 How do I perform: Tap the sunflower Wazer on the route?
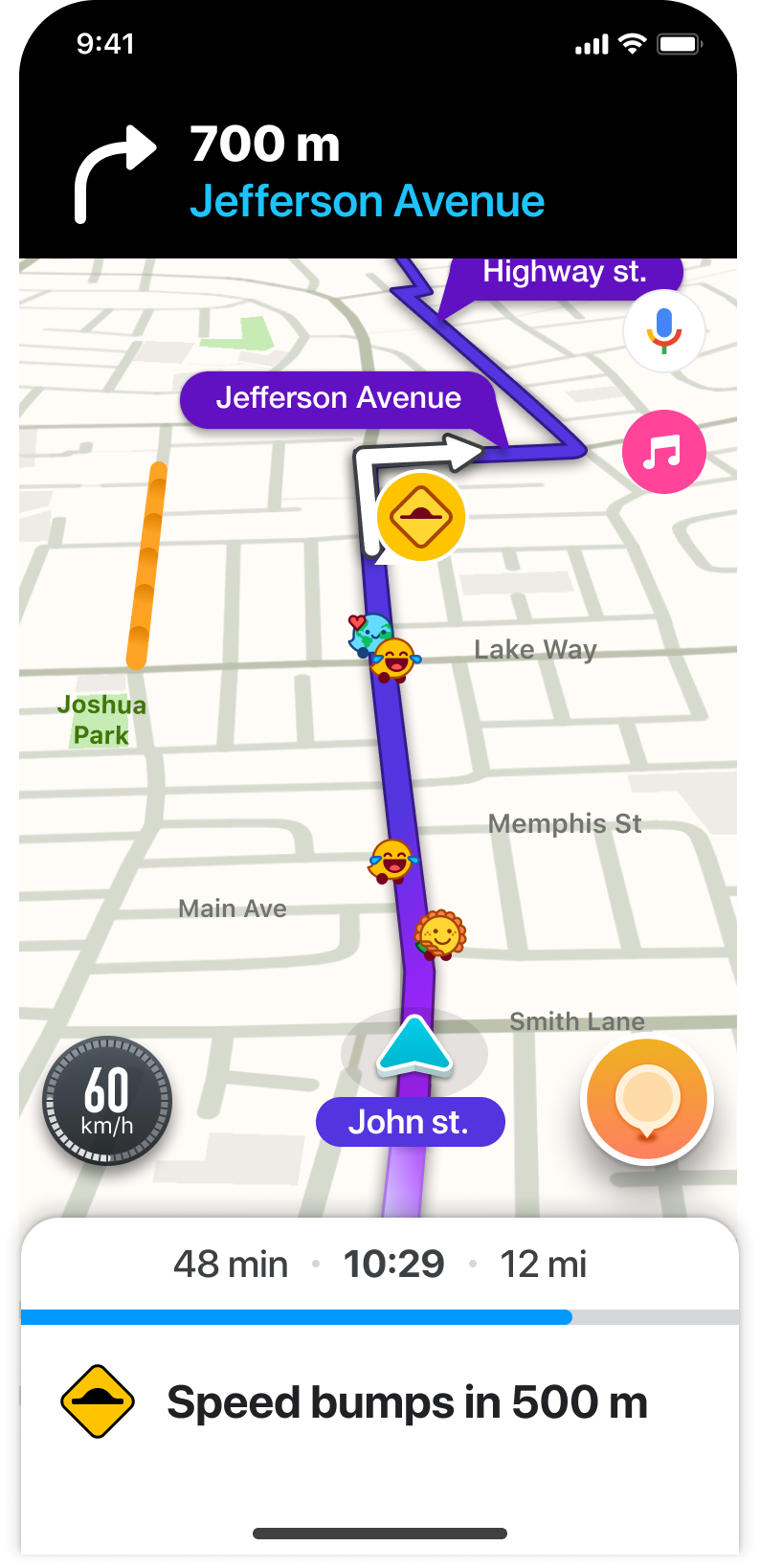439,934
